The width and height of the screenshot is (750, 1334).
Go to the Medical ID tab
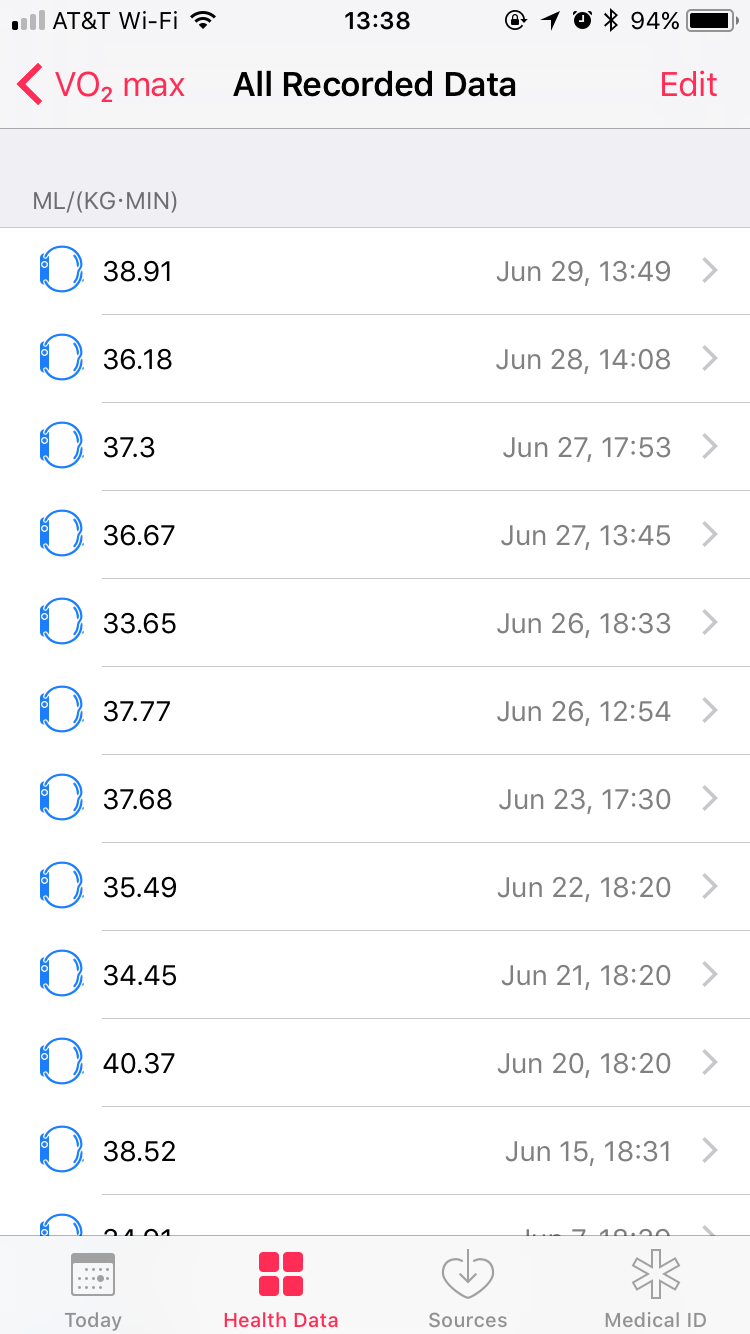[x=656, y=1288]
